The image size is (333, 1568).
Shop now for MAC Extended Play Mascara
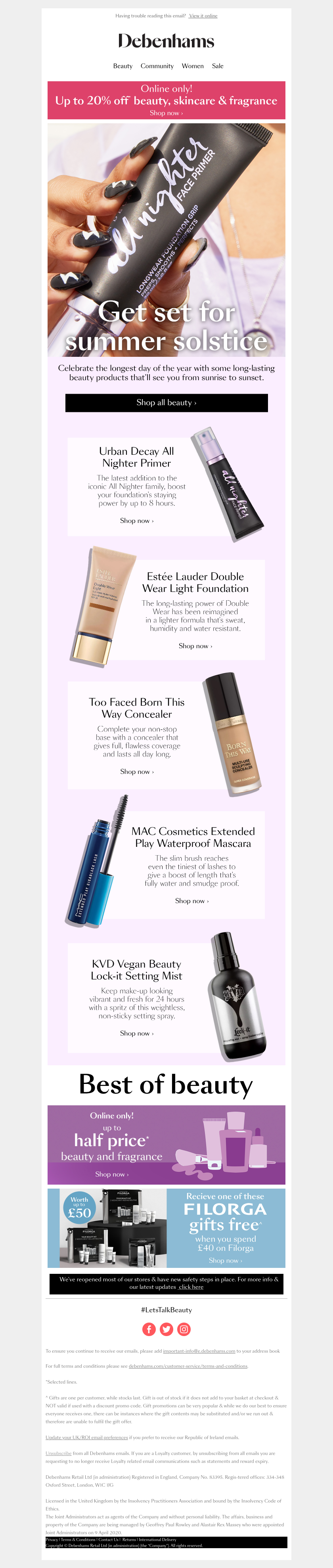(191, 900)
